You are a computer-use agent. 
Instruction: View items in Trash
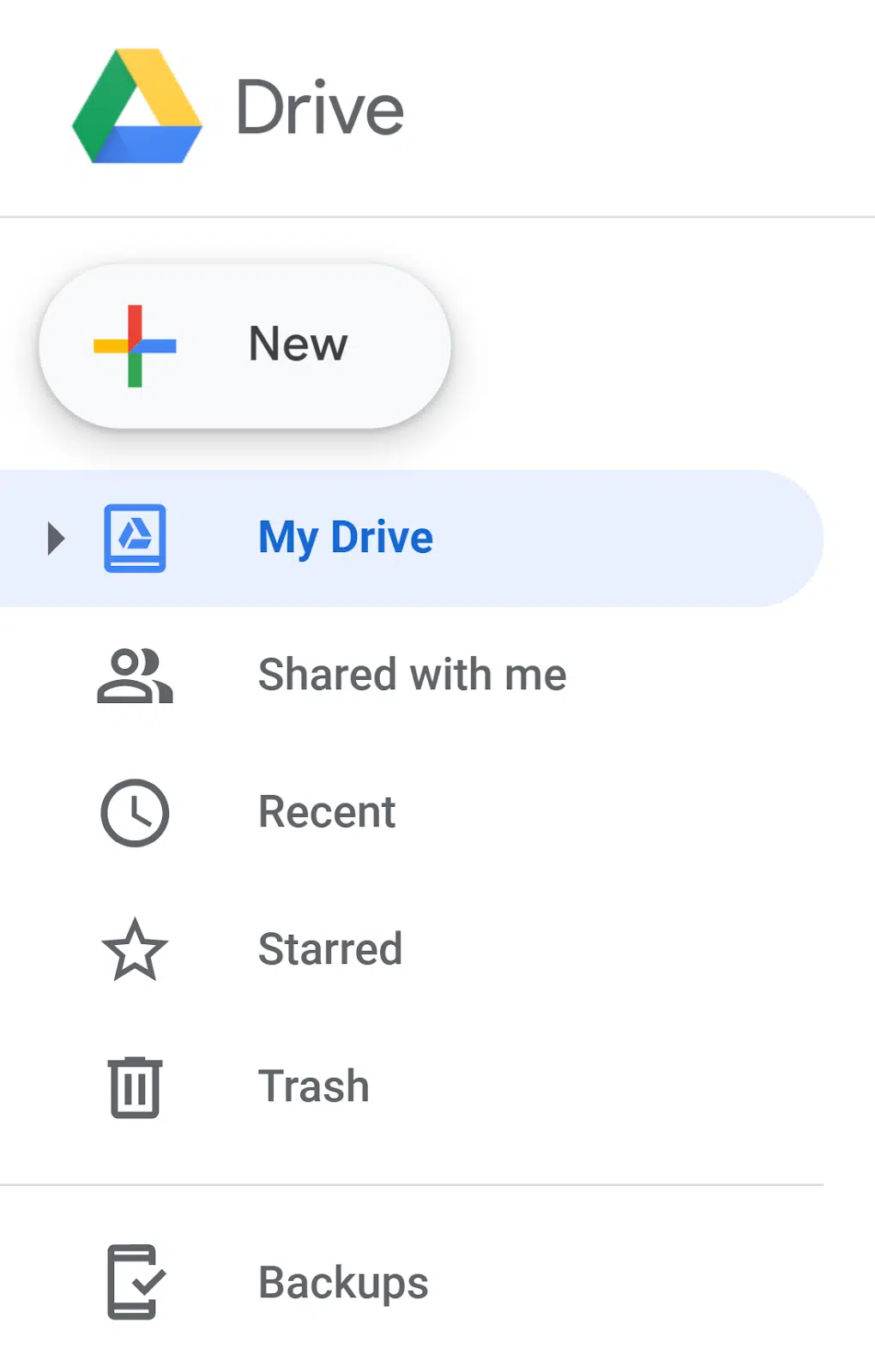(x=313, y=1087)
